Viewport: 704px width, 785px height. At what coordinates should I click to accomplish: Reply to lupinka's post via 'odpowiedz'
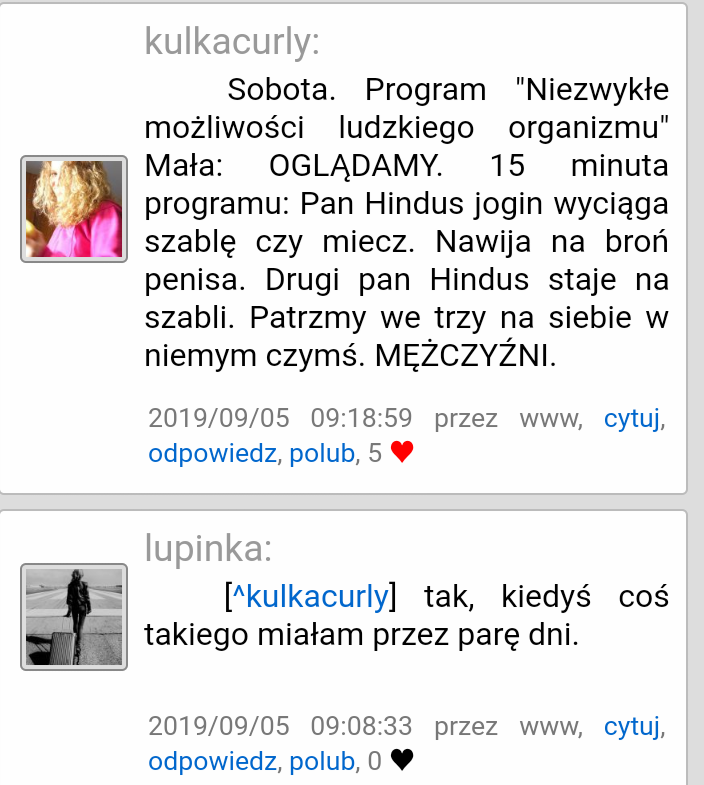[x=211, y=761]
